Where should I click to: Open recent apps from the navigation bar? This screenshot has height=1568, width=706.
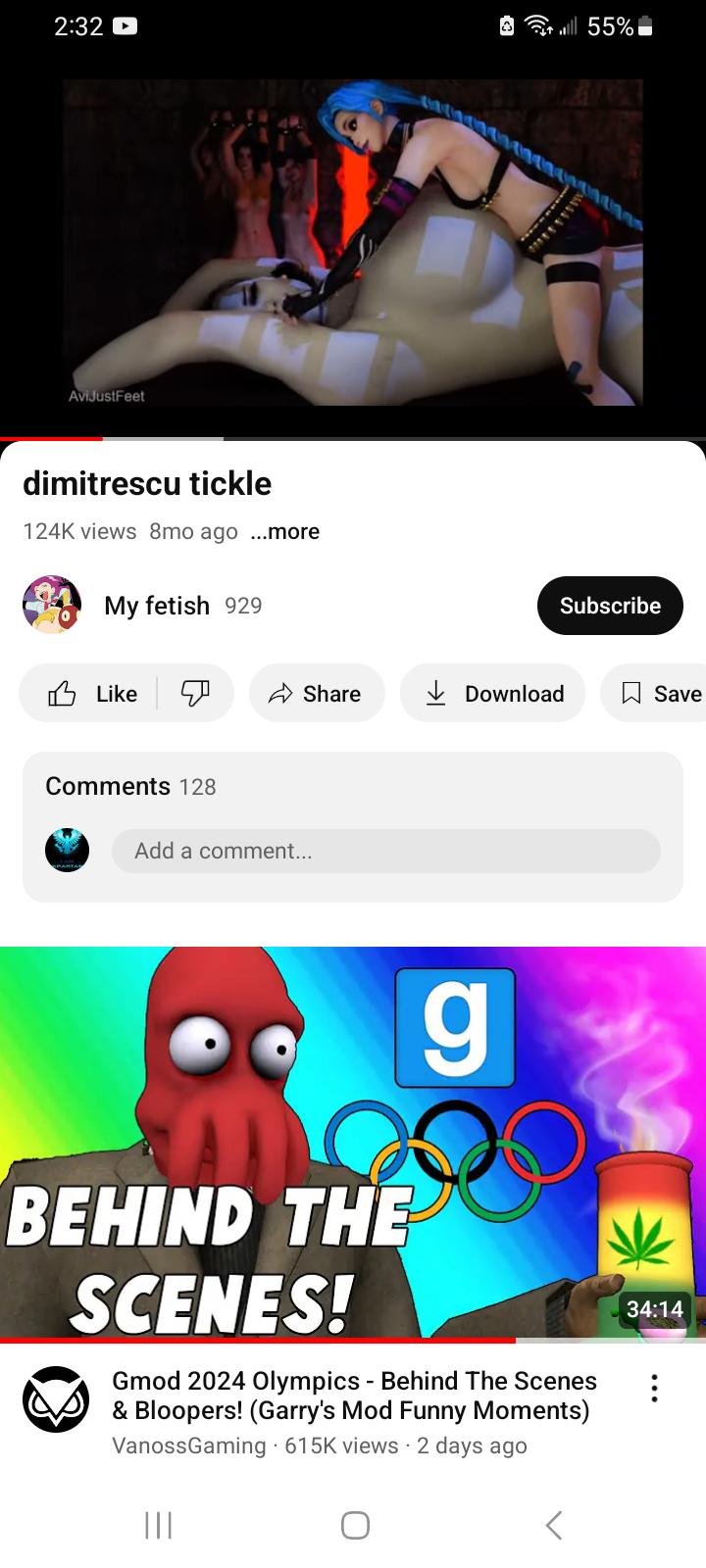point(158,1525)
